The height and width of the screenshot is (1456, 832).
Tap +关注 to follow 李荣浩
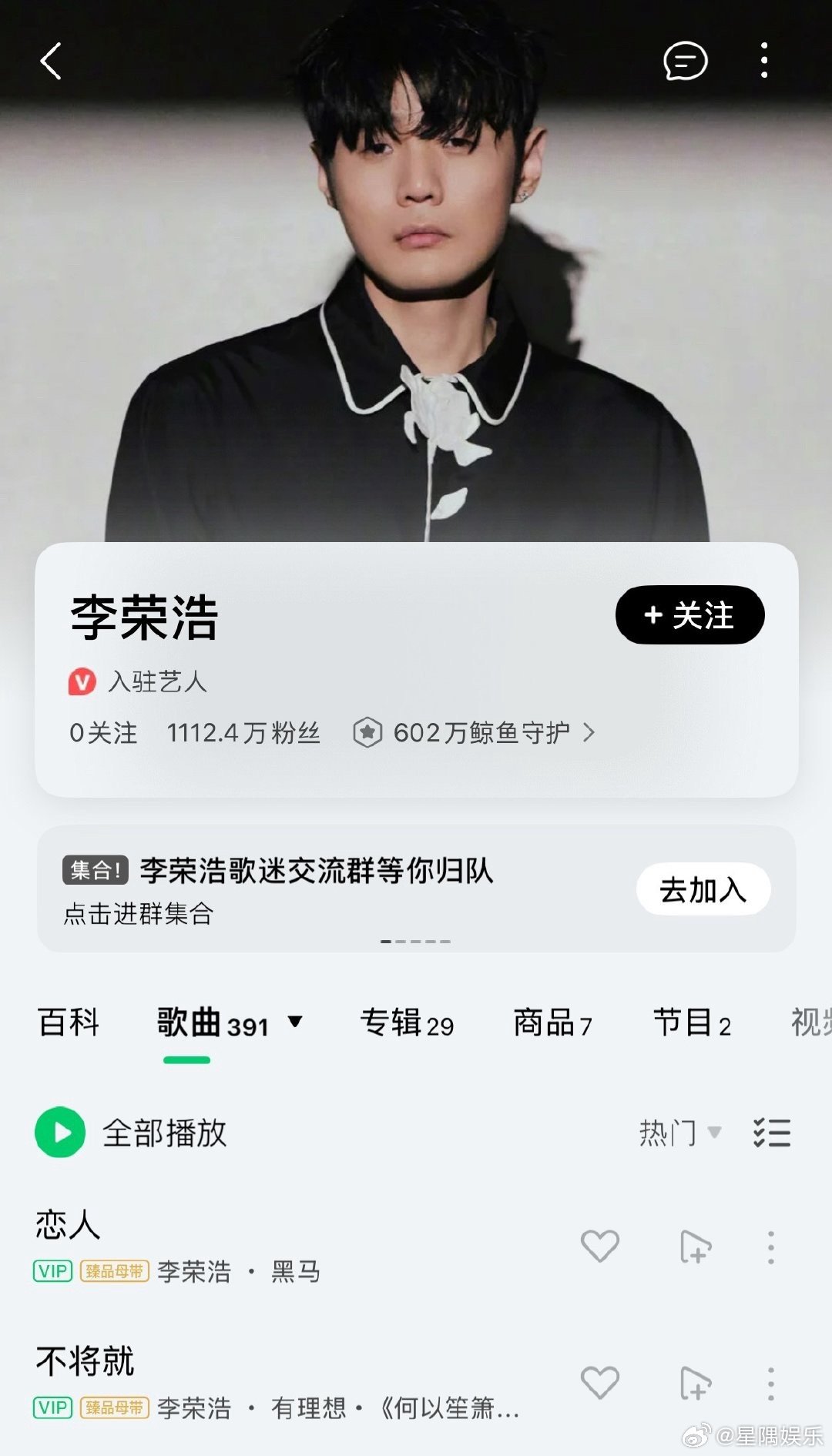pyautogui.click(x=689, y=615)
